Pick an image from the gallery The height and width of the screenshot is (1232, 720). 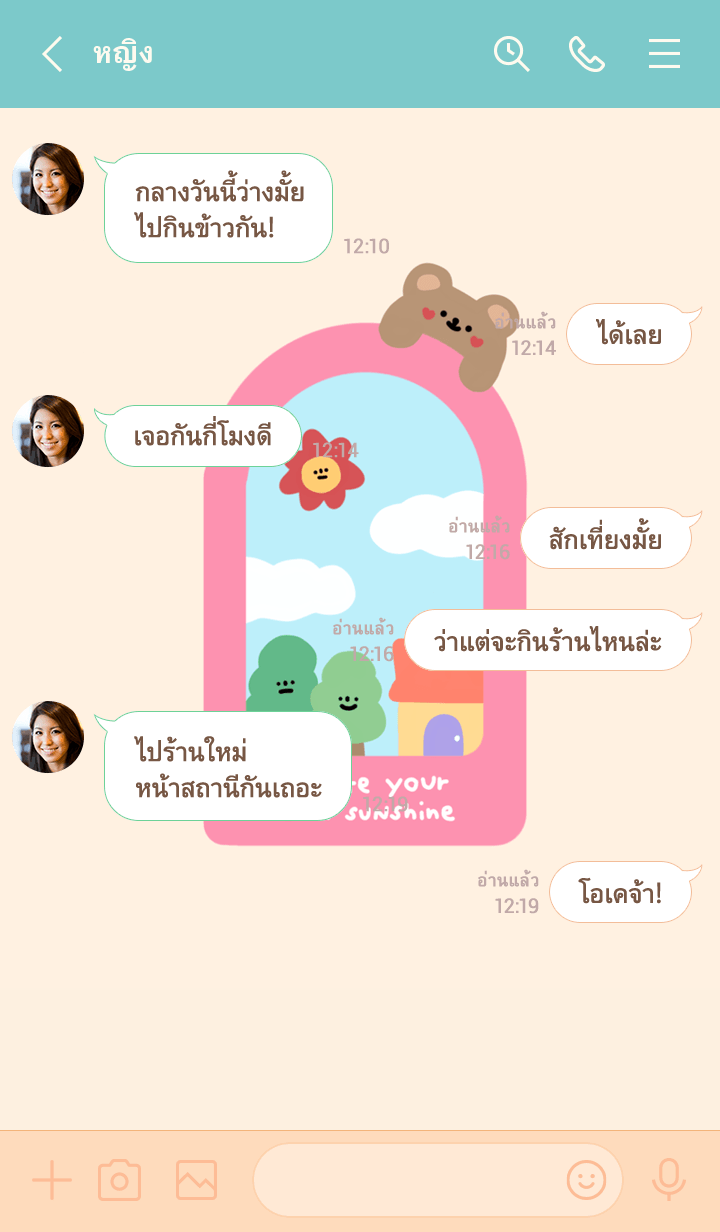196,1180
